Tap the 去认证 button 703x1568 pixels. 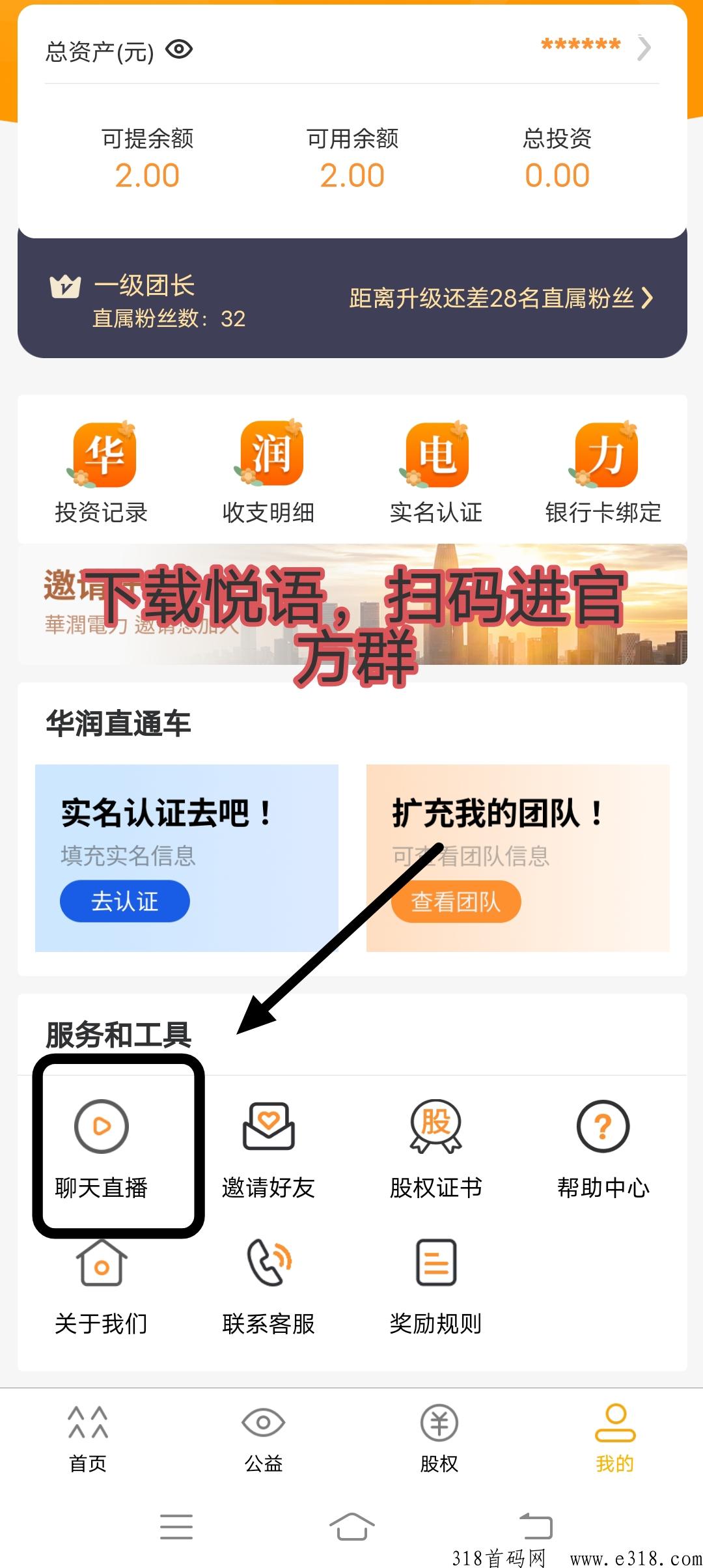[x=125, y=901]
